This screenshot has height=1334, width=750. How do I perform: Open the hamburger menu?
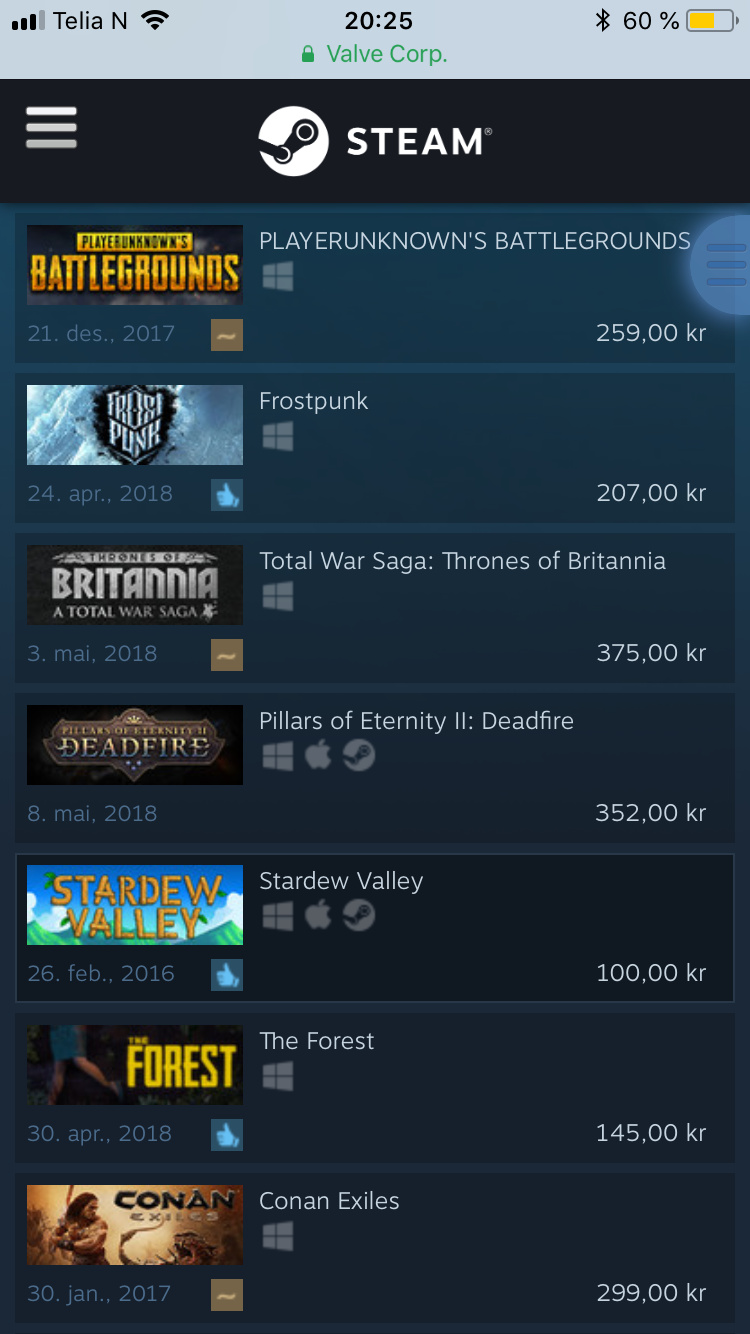pyautogui.click(x=51, y=128)
